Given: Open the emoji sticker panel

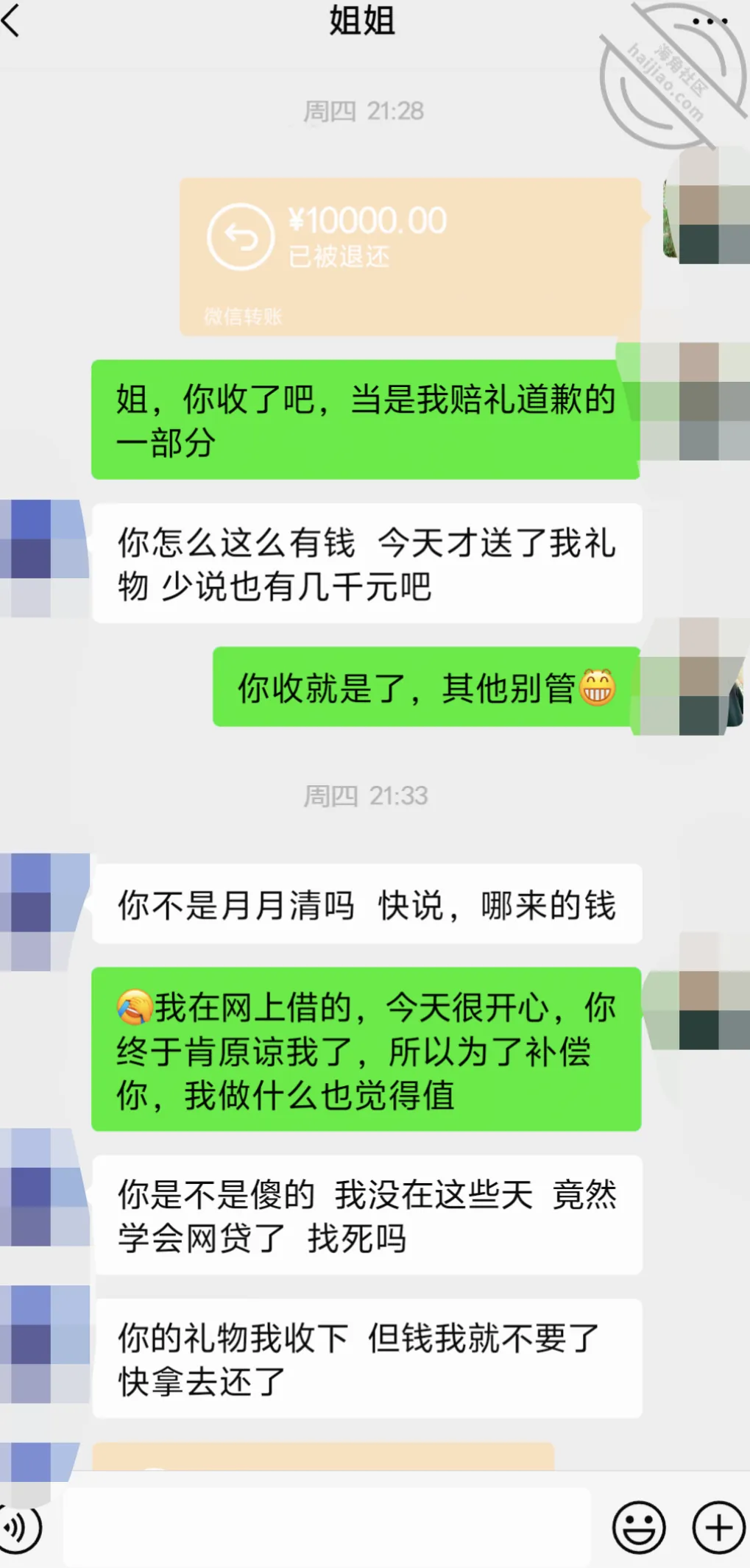Looking at the screenshot, I should tap(639, 1528).
